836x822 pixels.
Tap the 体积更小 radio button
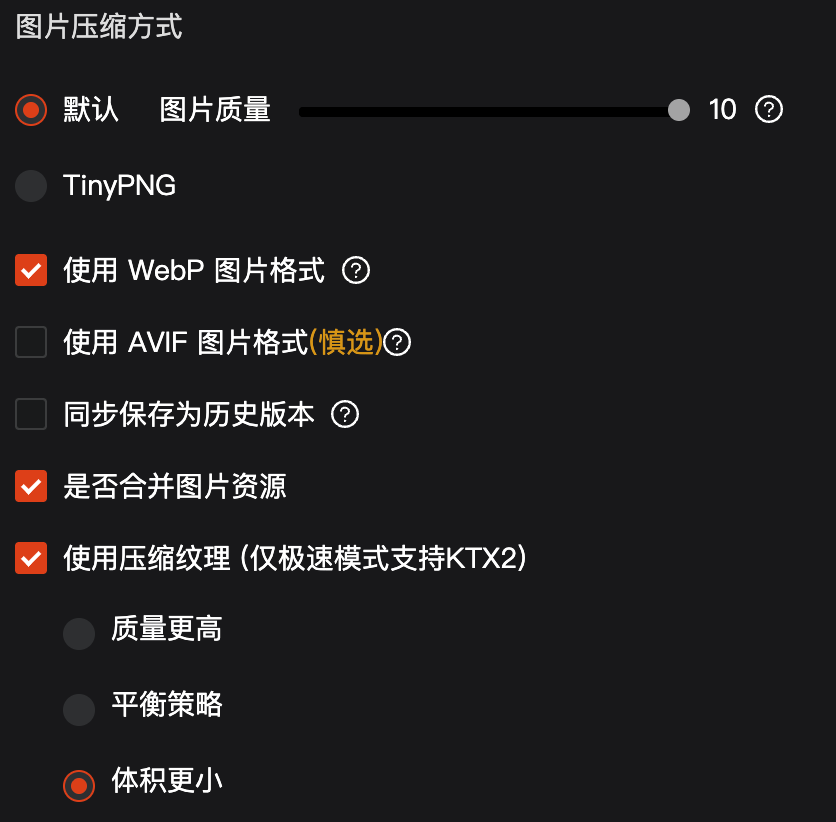pyautogui.click(x=79, y=785)
